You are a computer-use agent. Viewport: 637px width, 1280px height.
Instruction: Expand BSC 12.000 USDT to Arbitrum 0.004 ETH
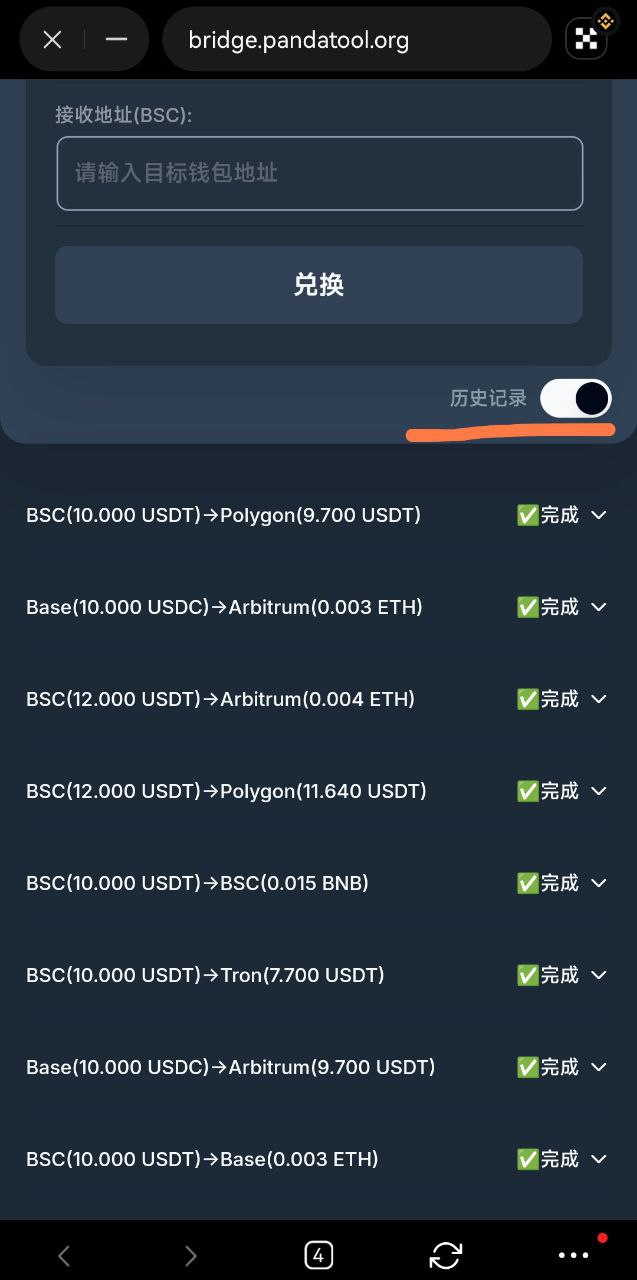click(599, 699)
